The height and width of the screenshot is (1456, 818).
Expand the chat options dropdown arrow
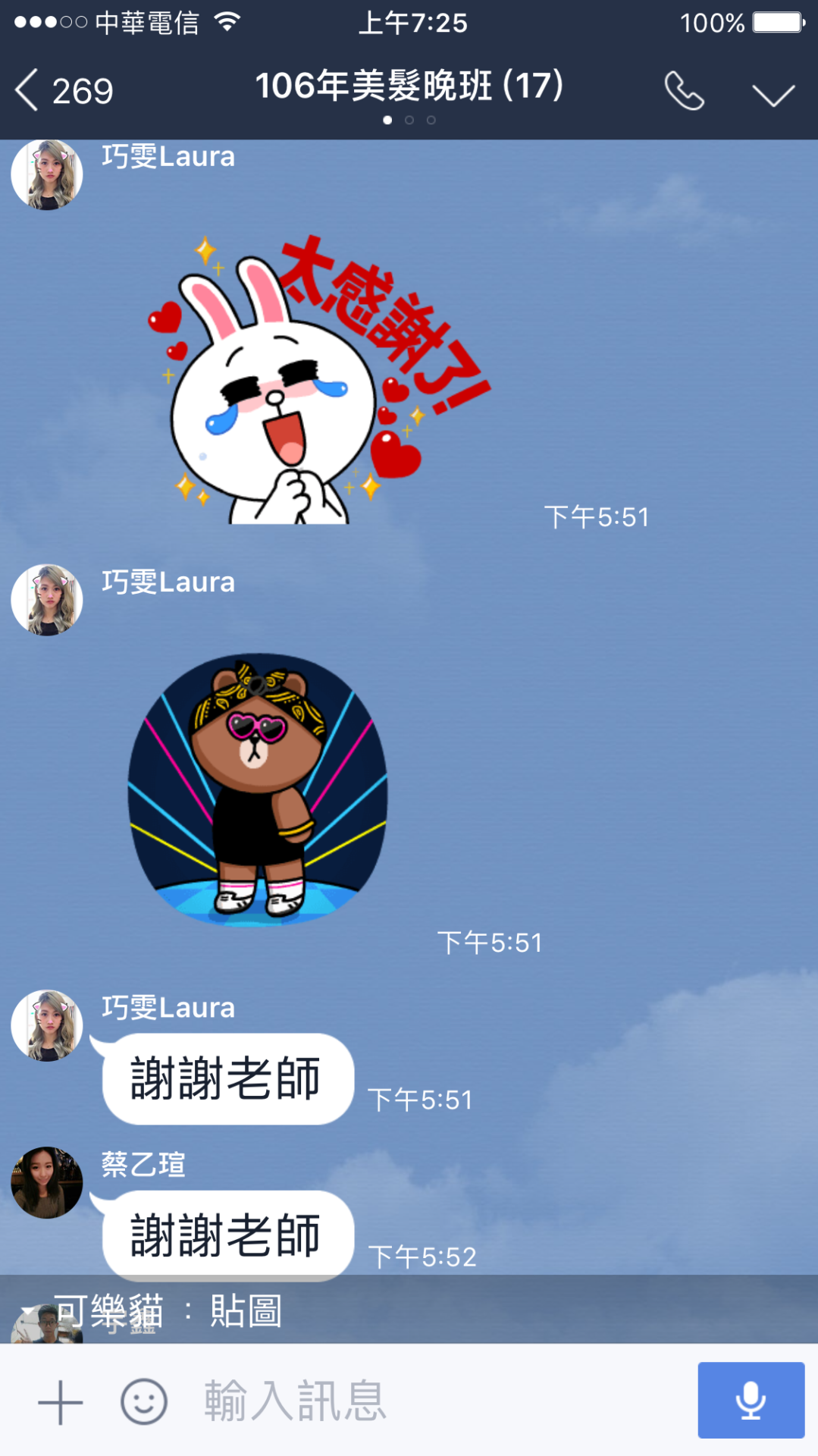click(773, 95)
